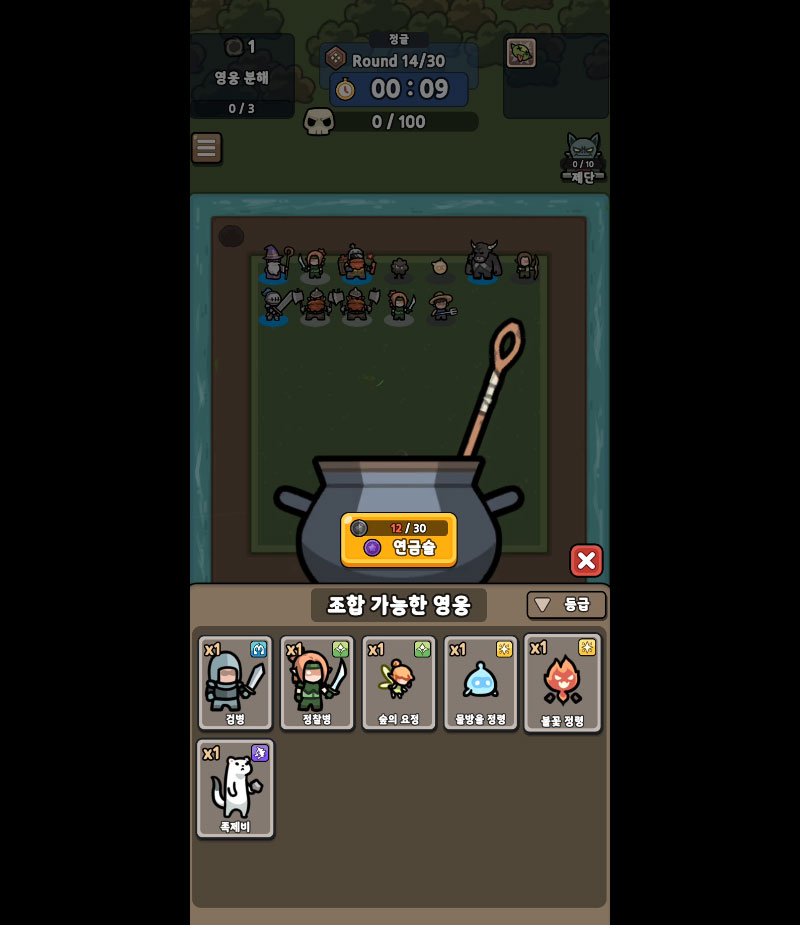Open the 영웅 분해 hero dismantle panel
The width and height of the screenshot is (800, 925).
[241, 77]
